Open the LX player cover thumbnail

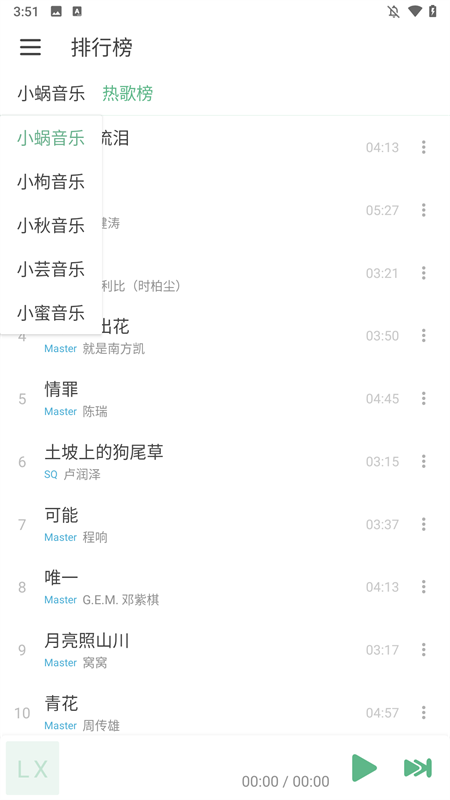[33, 768]
